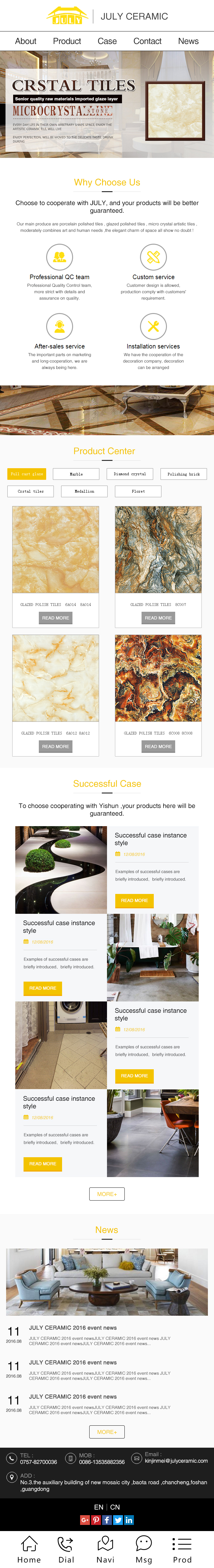View more successful cases

pyautogui.click(x=107, y=1194)
